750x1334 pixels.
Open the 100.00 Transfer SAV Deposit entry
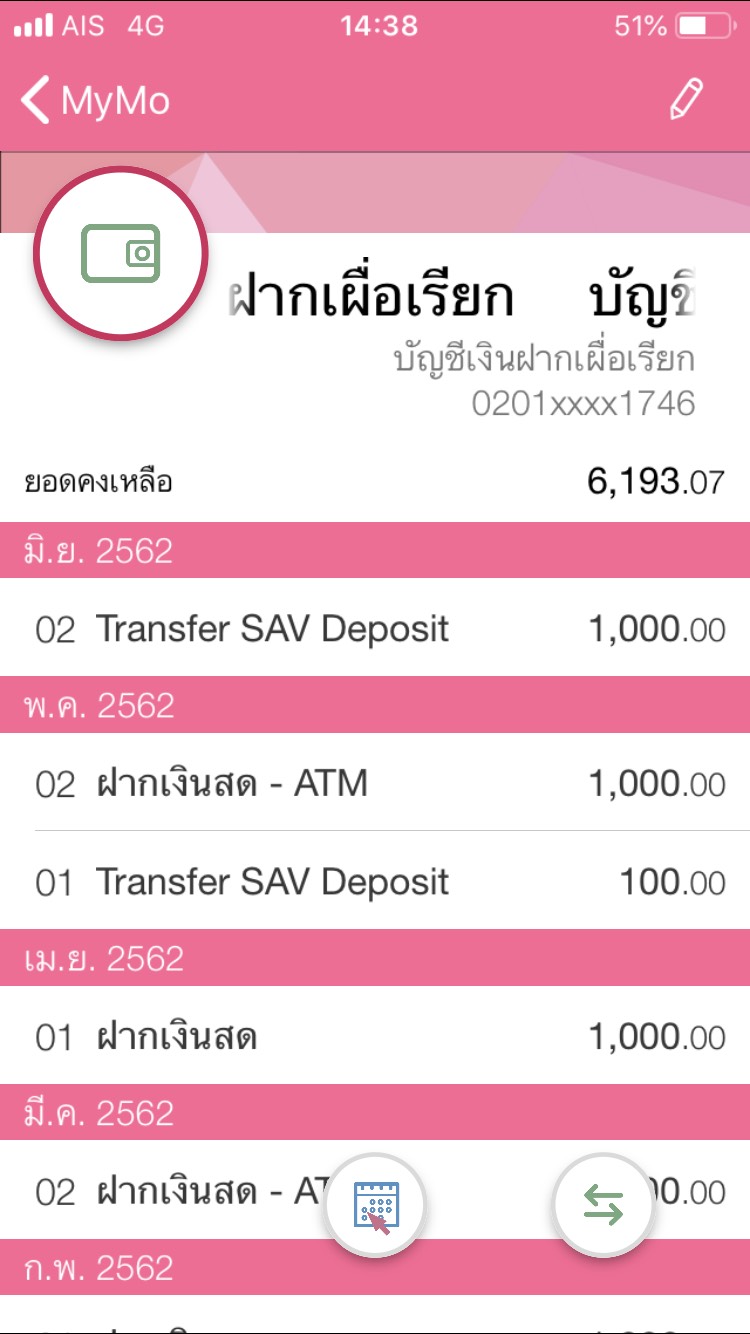pos(375,882)
